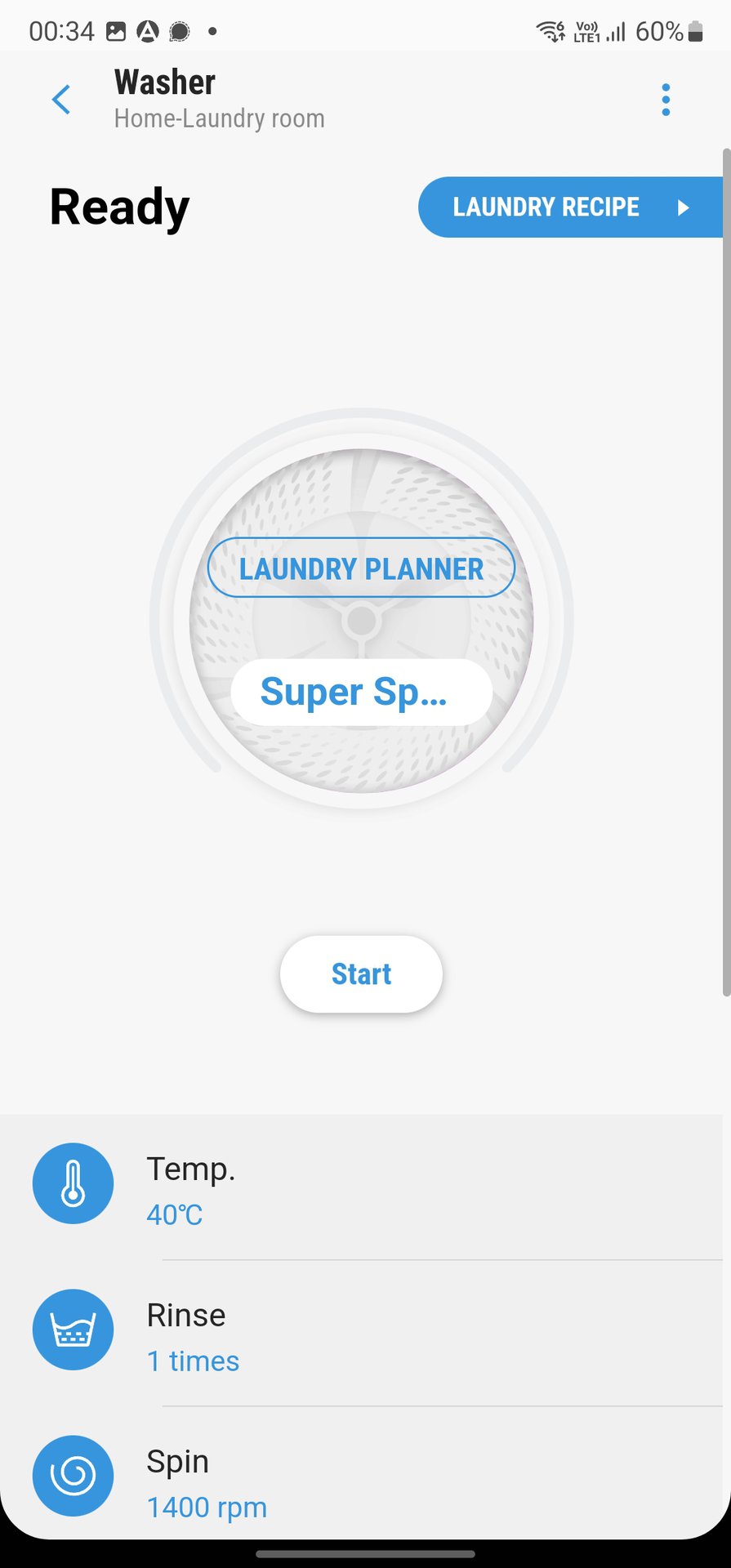The height and width of the screenshot is (1568, 731).
Task: Go back from the Washer screen
Action: 61,100
